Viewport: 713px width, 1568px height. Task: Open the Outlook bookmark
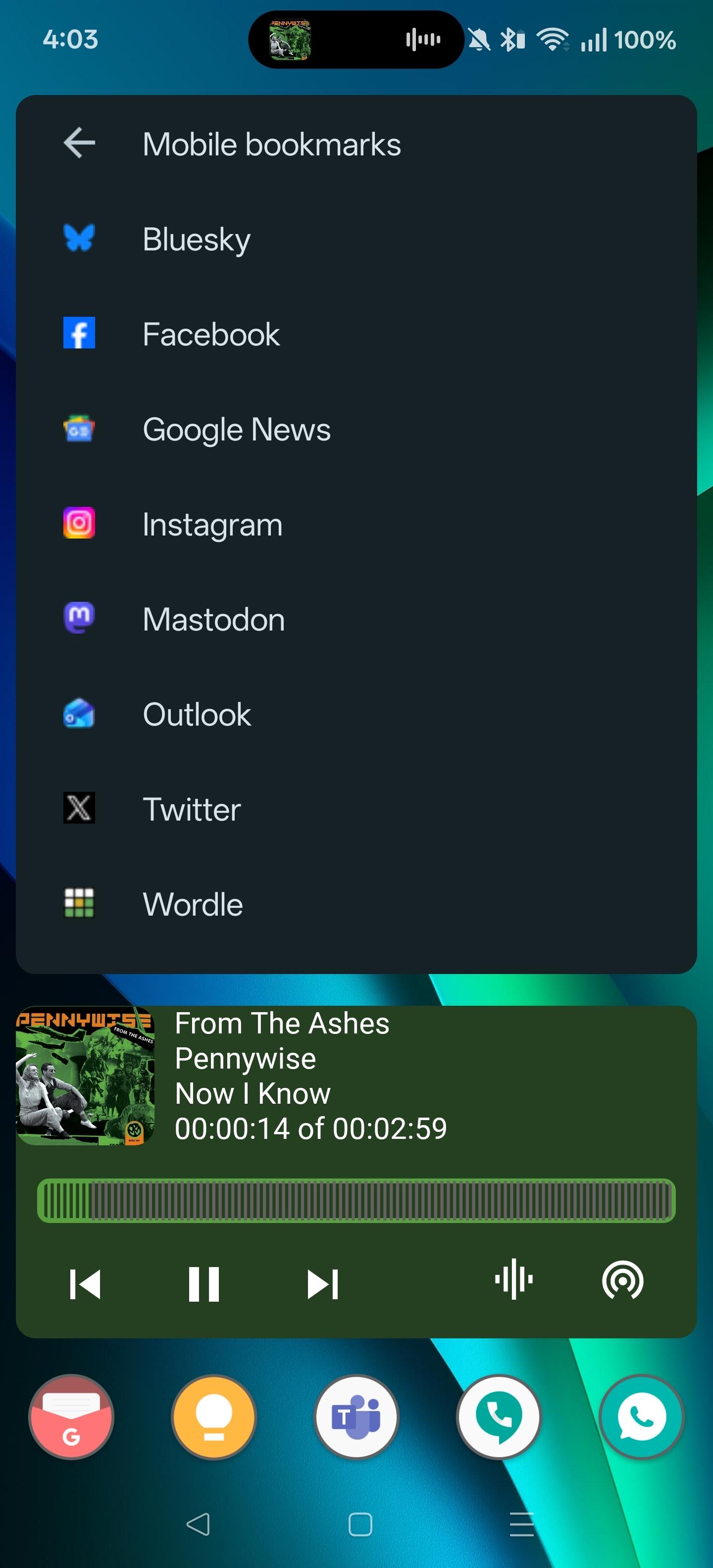196,714
